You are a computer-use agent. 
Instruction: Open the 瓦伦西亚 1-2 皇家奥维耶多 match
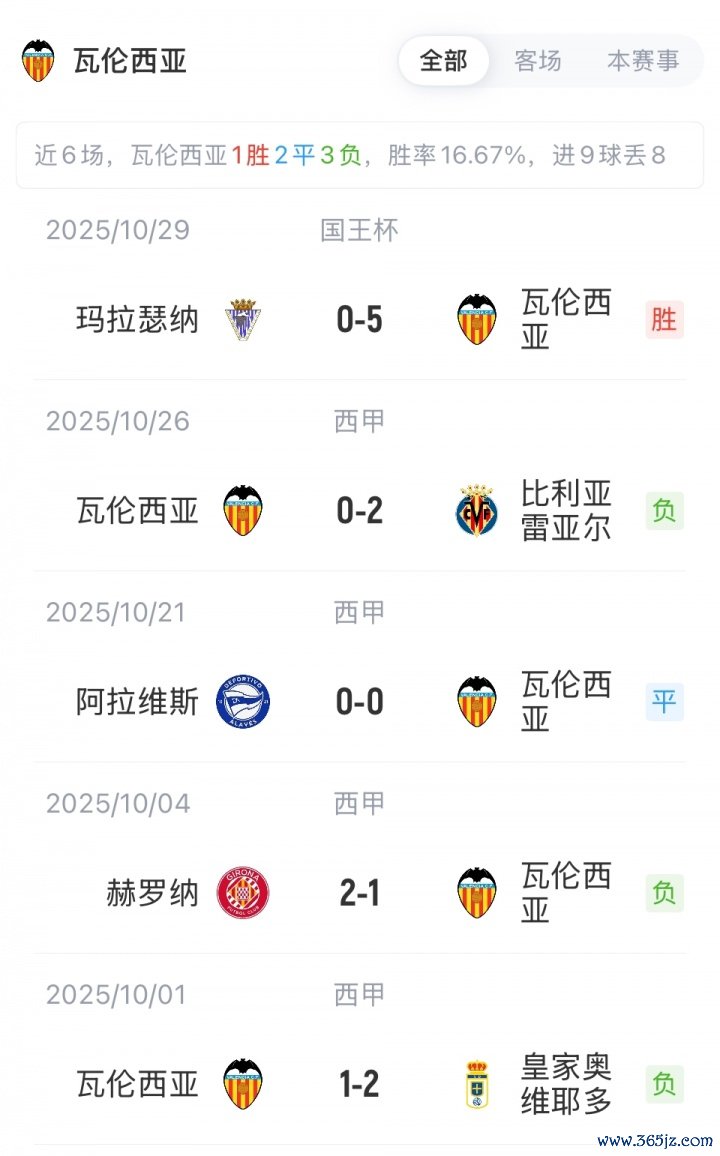click(x=360, y=1084)
